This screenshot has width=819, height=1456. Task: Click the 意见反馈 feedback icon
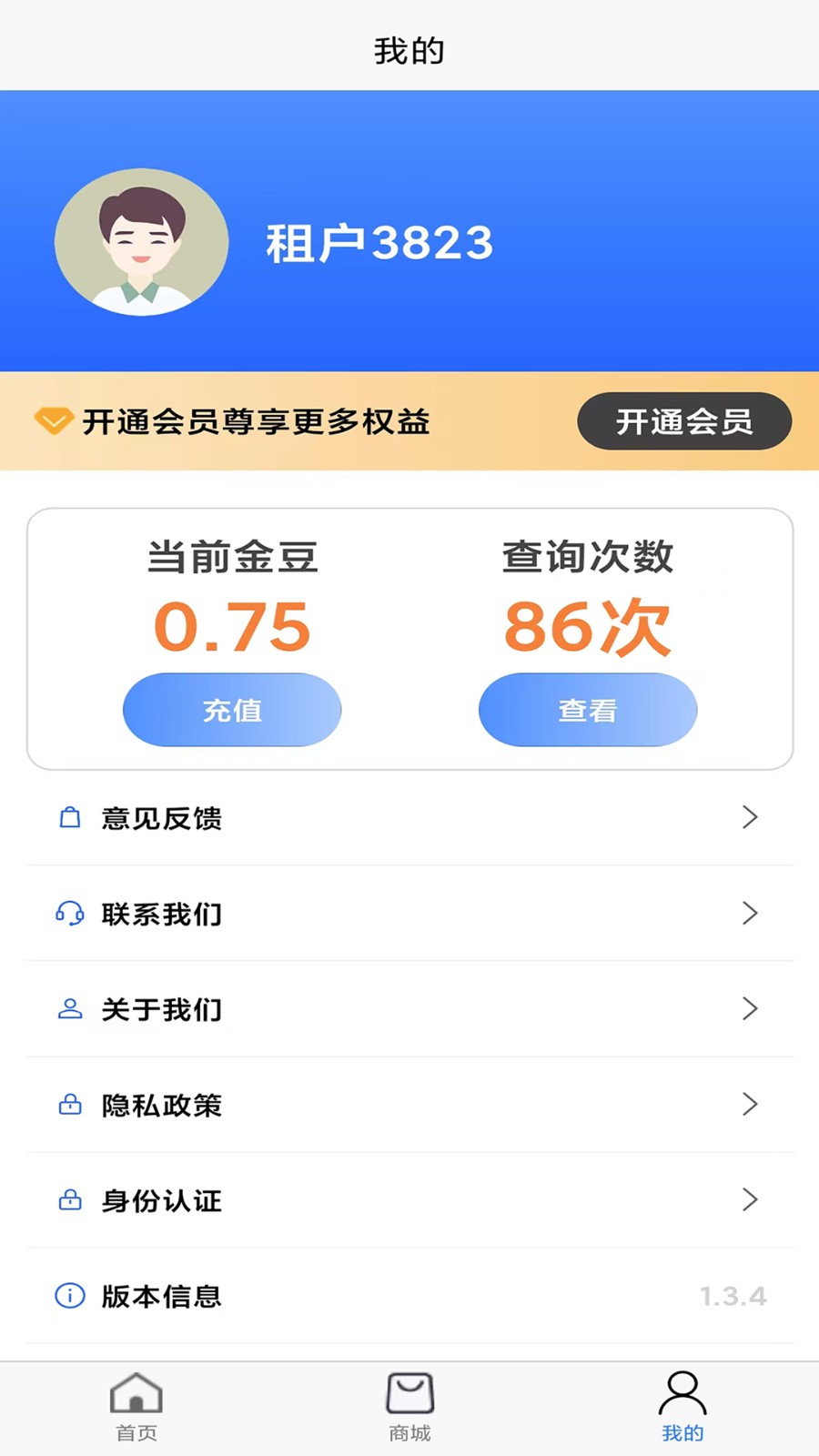click(x=70, y=818)
